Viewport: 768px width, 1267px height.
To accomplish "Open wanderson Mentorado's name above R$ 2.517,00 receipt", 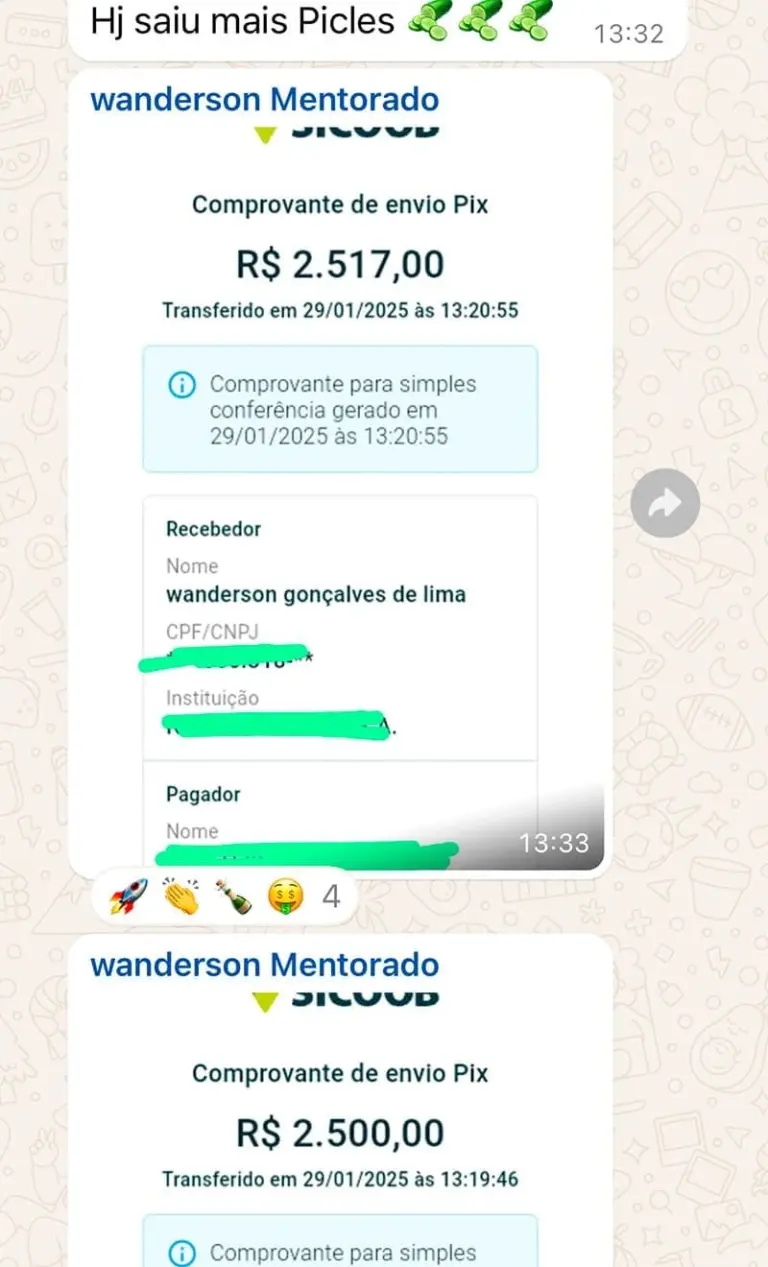I will (x=264, y=100).
